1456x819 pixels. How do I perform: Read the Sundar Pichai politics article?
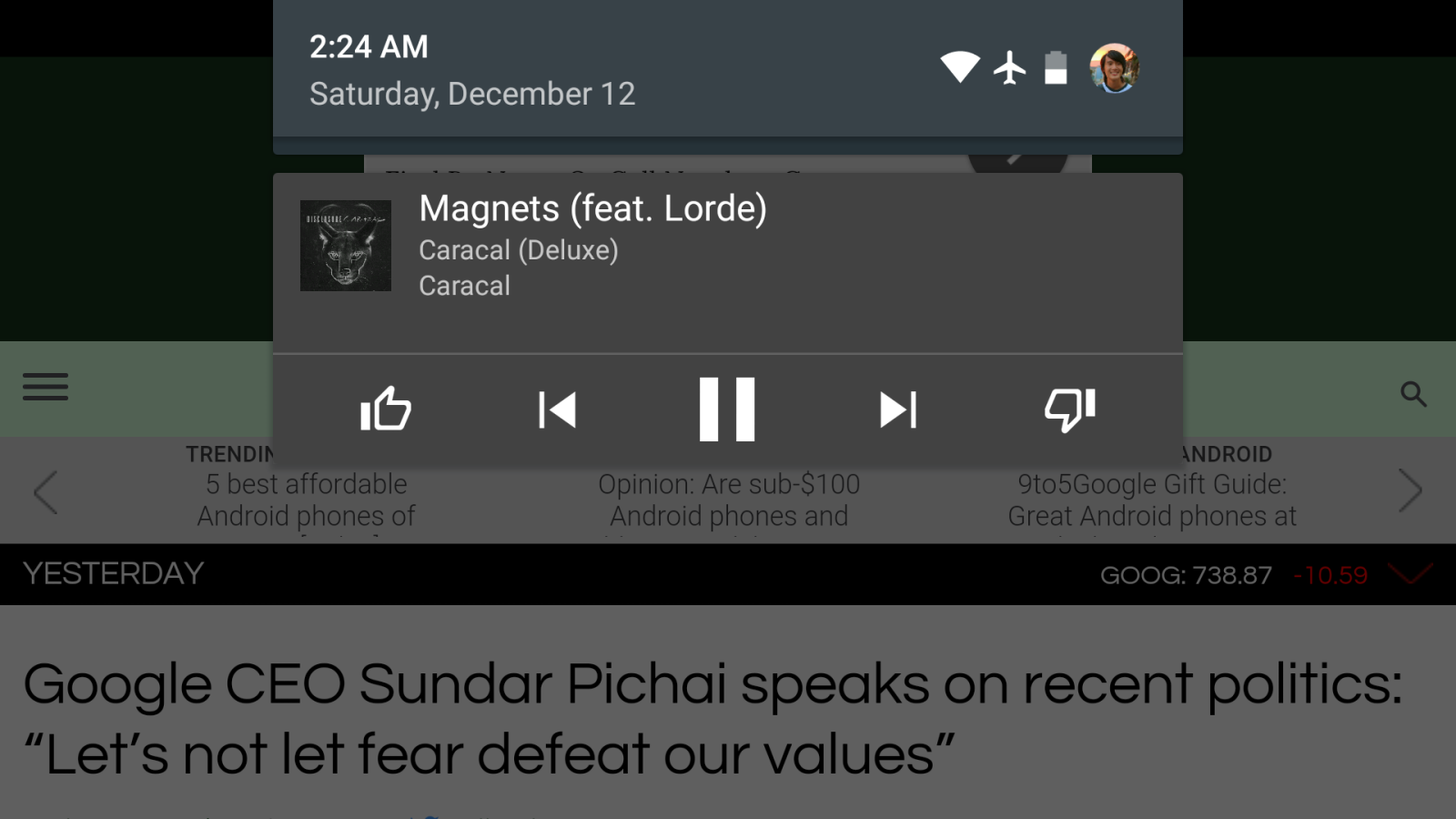[x=712, y=718]
